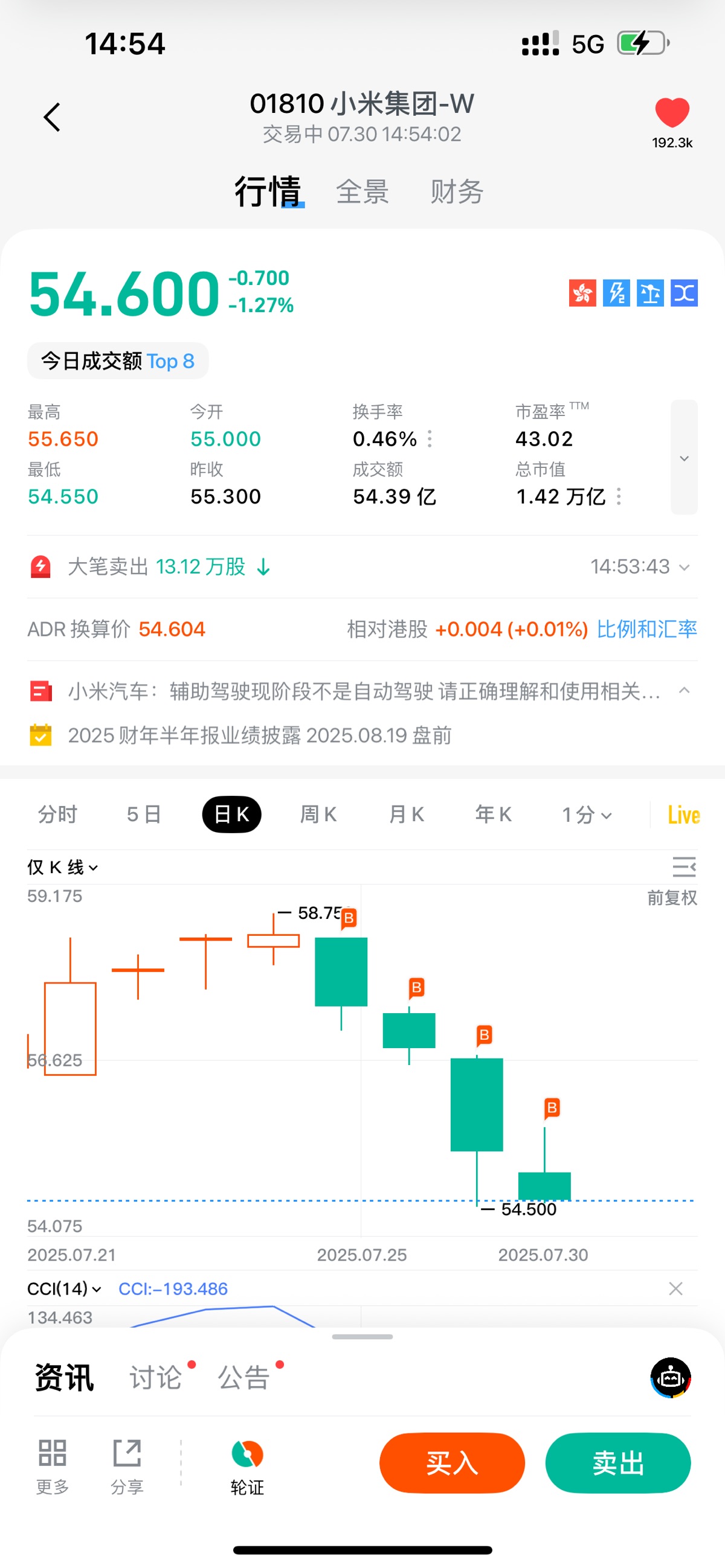Switch to the 讨论 tab
The image size is (725, 1568).
point(156,1377)
